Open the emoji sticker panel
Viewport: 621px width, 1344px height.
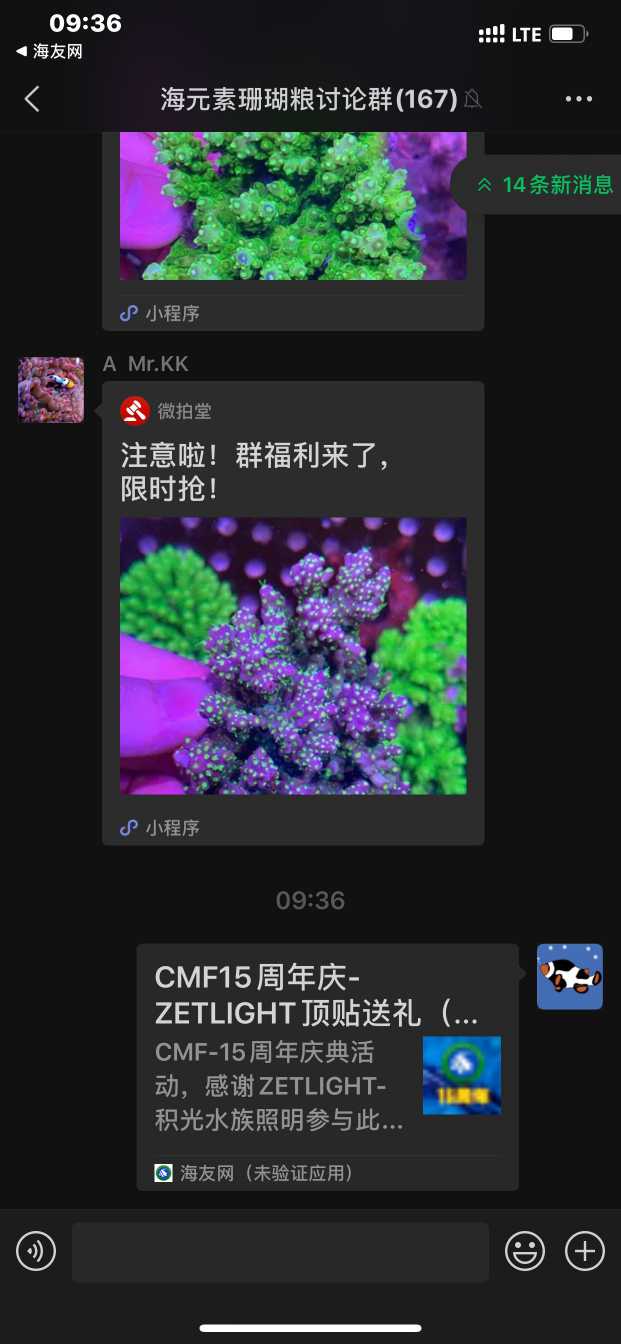coord(525,1251)
